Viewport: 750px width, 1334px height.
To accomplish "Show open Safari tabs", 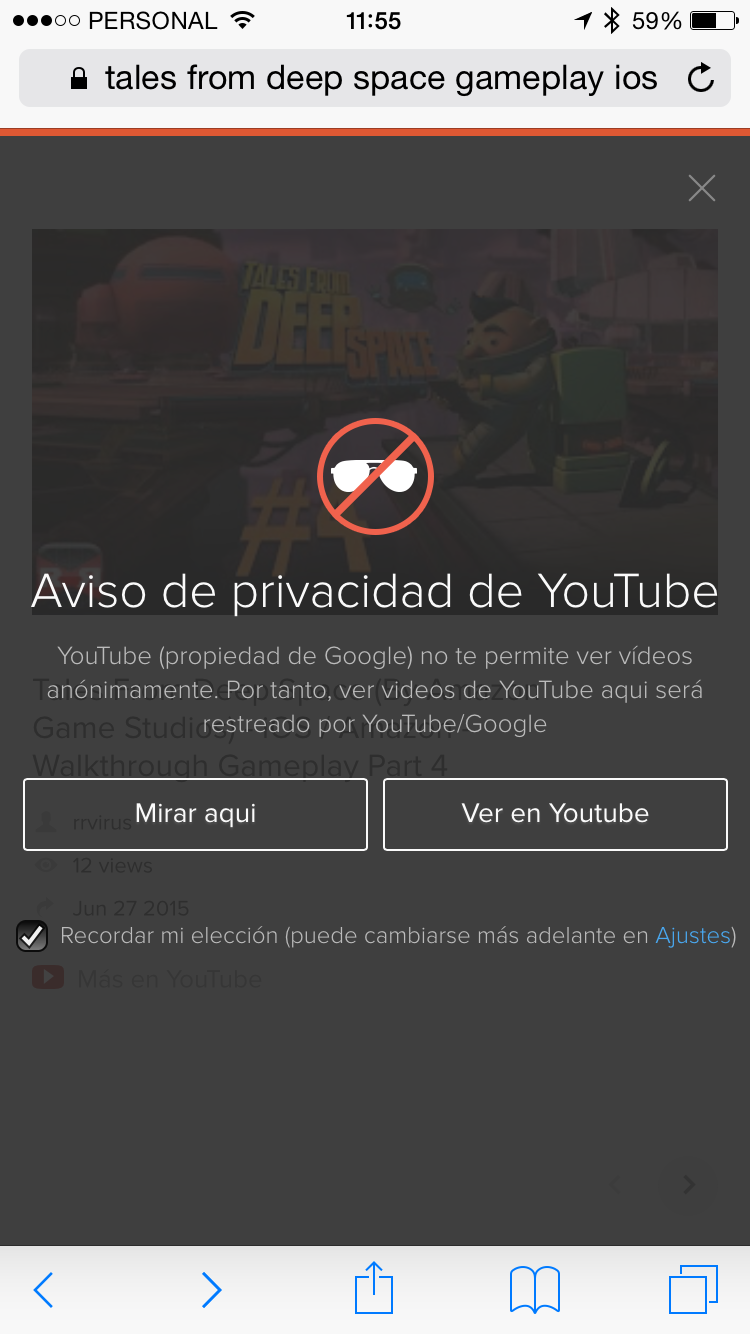I will pos(693,1289).
